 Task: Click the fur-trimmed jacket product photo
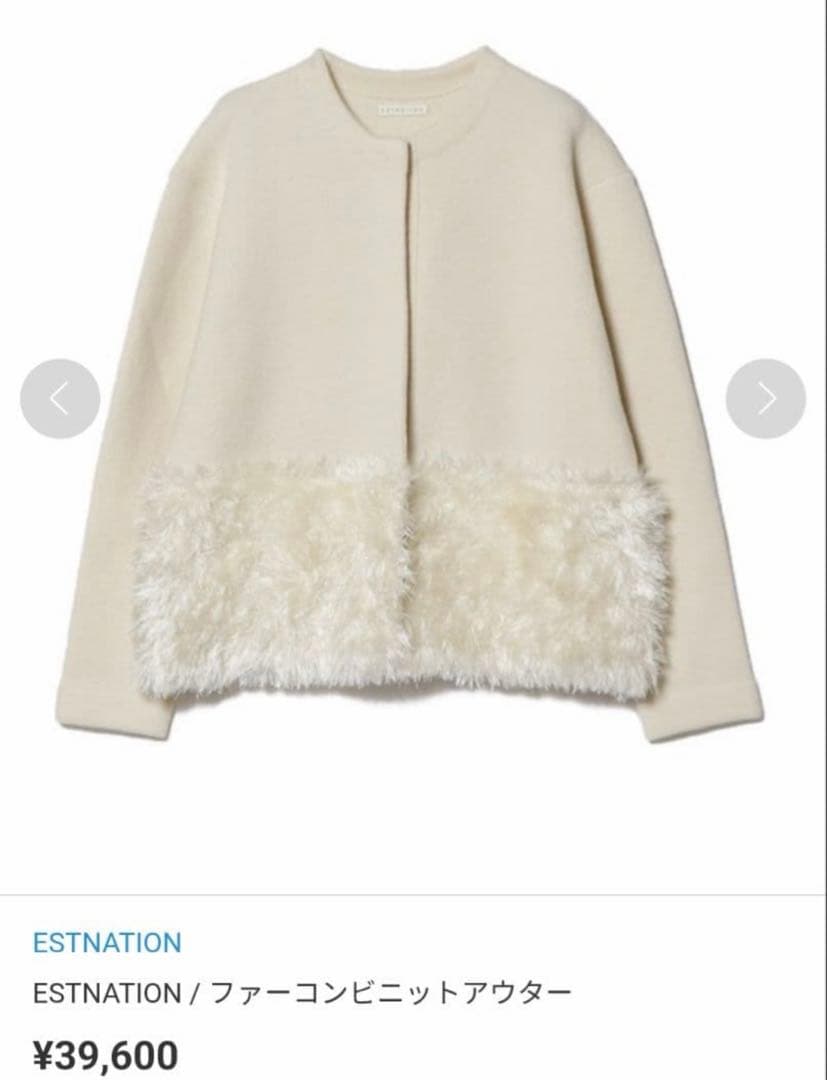(413, 400)
